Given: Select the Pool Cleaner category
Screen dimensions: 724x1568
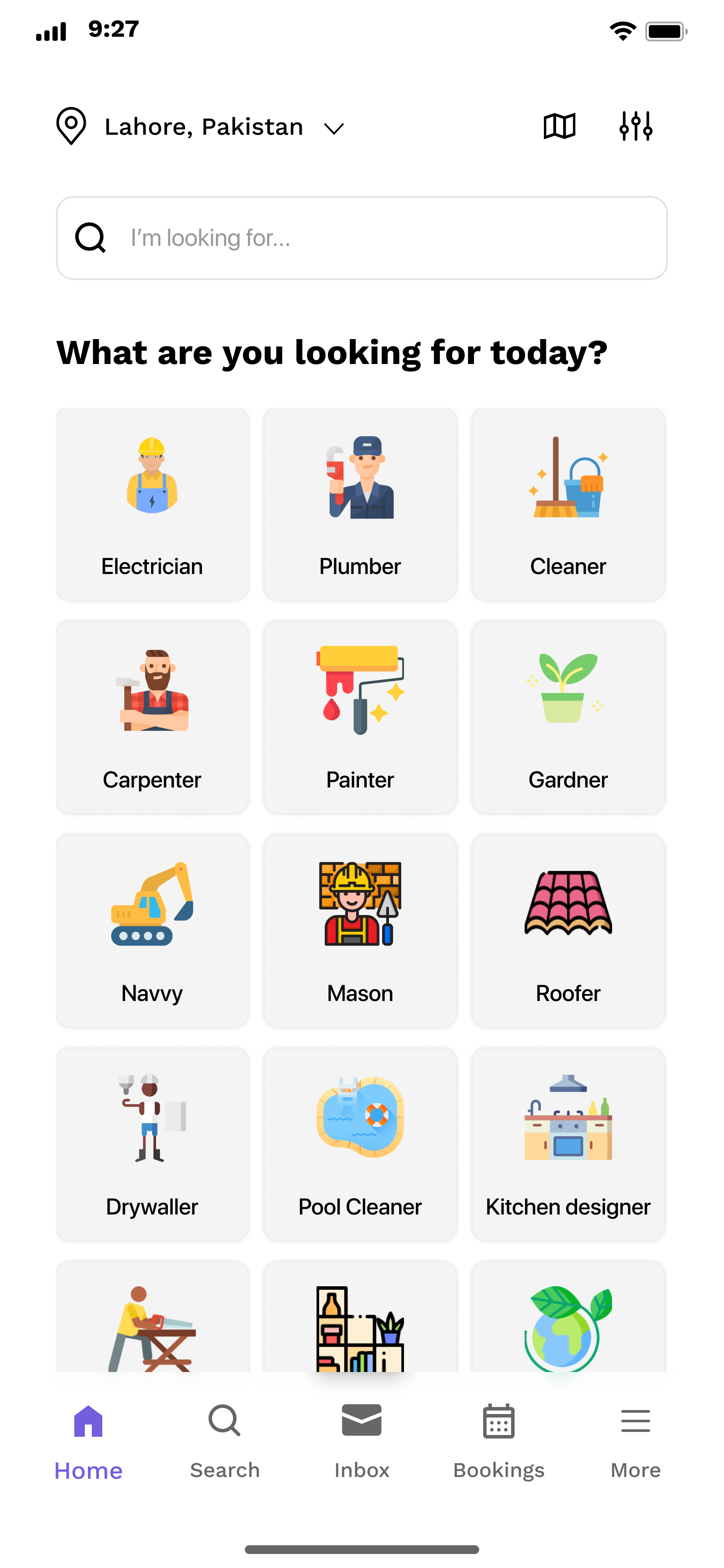Looking at the screenshot, I should 360,1144.
